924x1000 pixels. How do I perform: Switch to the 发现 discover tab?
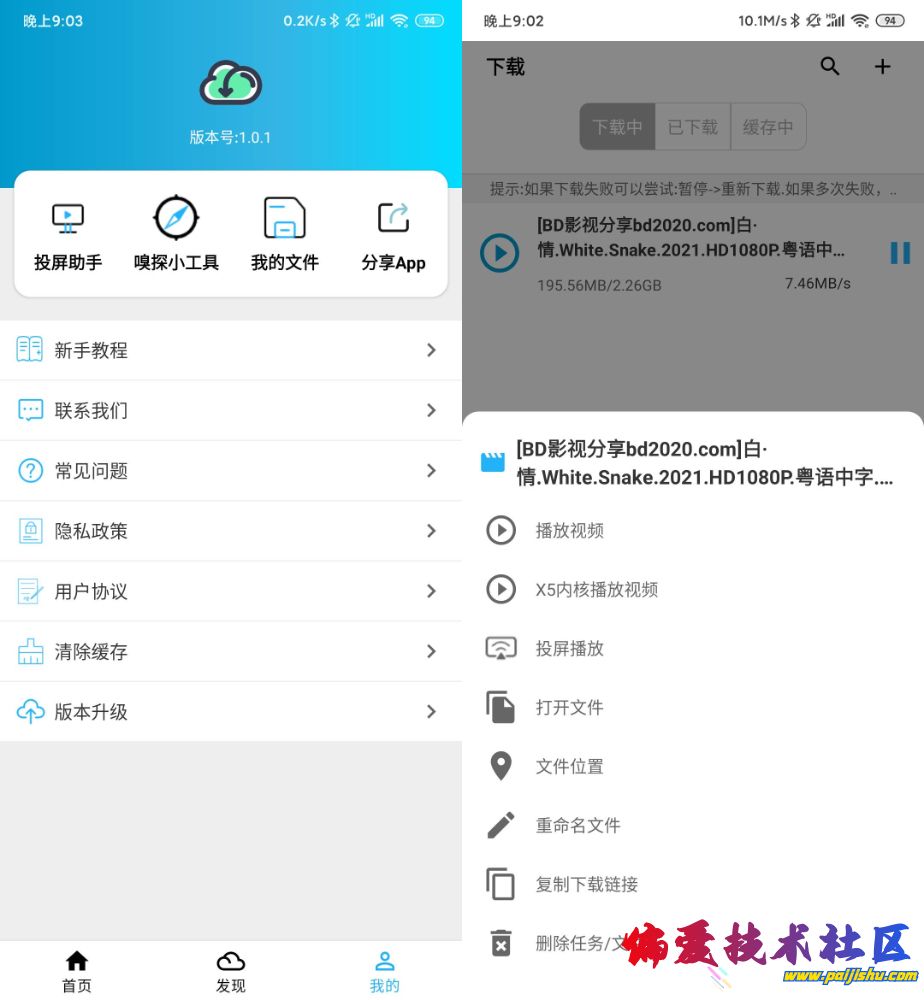(231, 971)
